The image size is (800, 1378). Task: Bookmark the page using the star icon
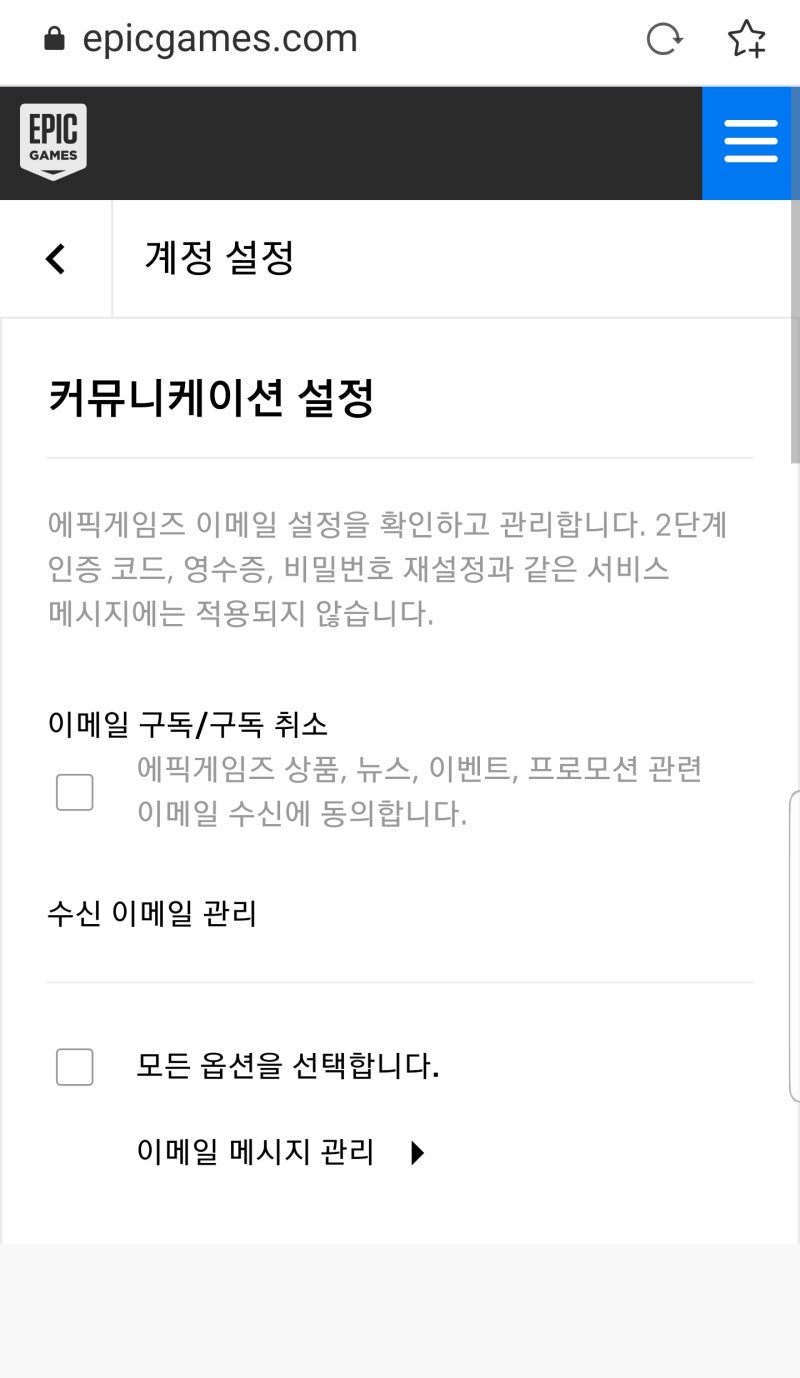pyautogui.click(x=748, y=38)
